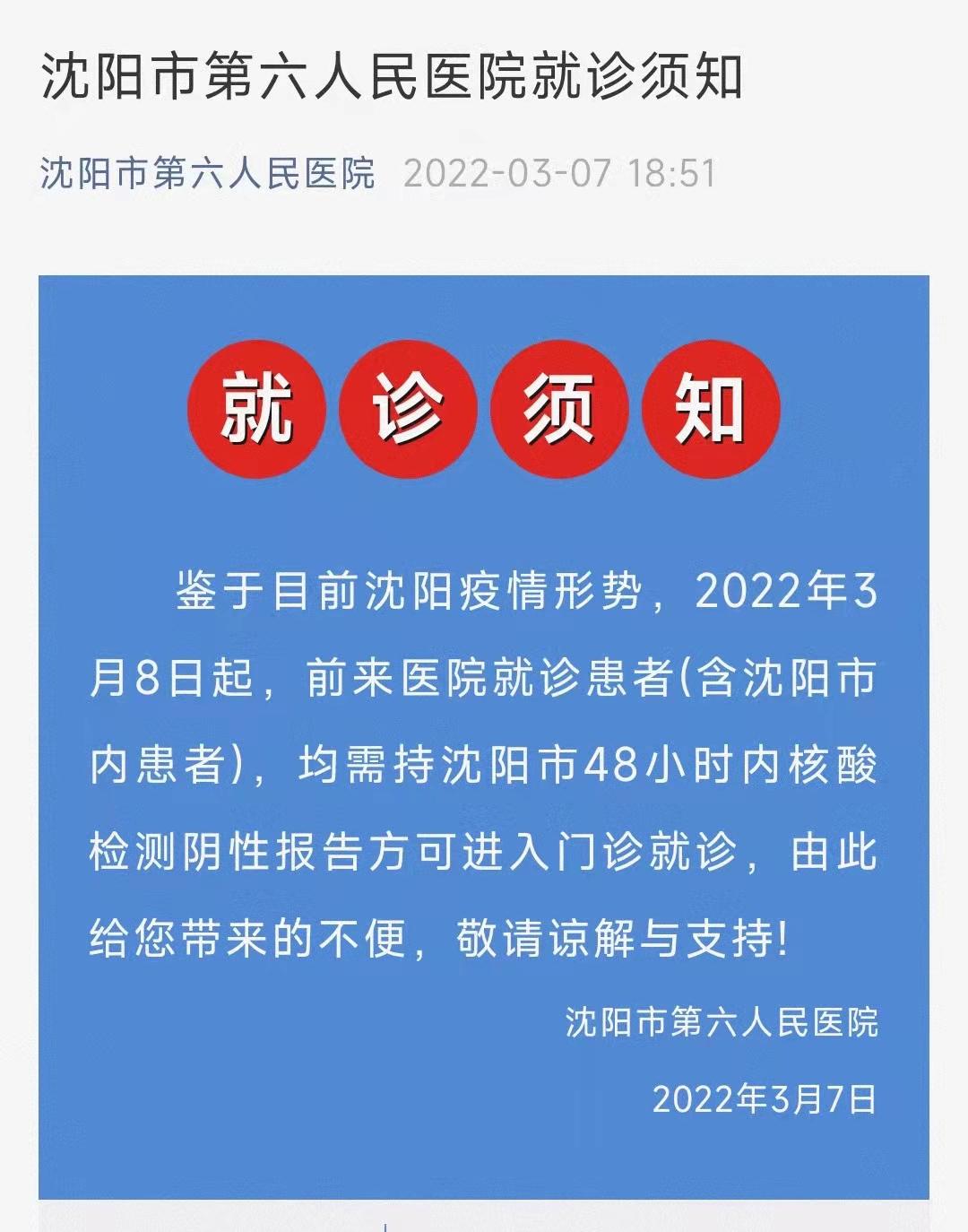Screen dimensions: 968x1232
Task: Open the 沈阳市第六人民医院 account link
Action: point(207,173)
